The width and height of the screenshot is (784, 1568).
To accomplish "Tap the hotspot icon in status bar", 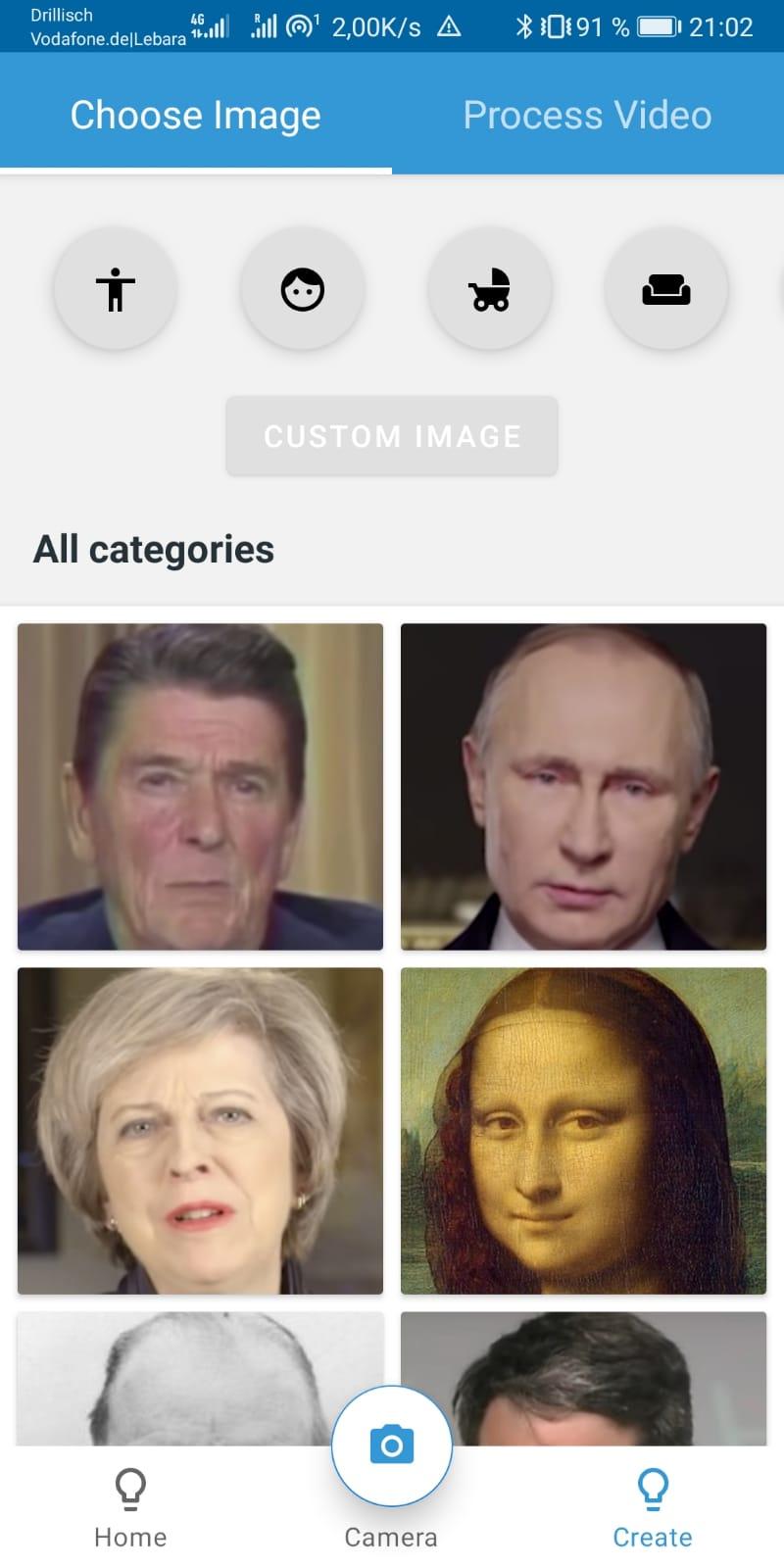I will pyautogui.click(x=302, y=24).
